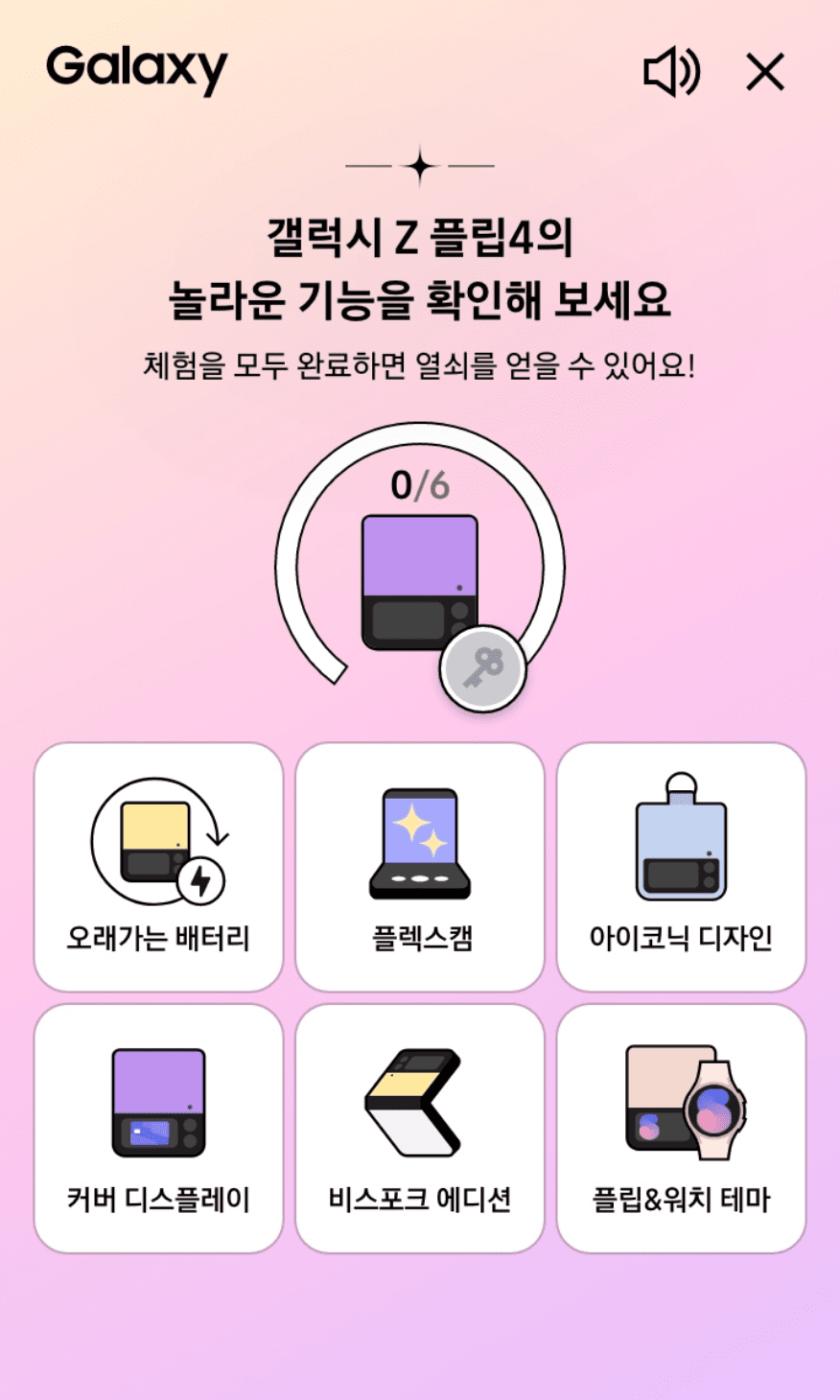This screenshot has width=840, height=1400.
Task: Mute the sound with the speaker icon
Action: pyautogui.click(x=671, y=72)
